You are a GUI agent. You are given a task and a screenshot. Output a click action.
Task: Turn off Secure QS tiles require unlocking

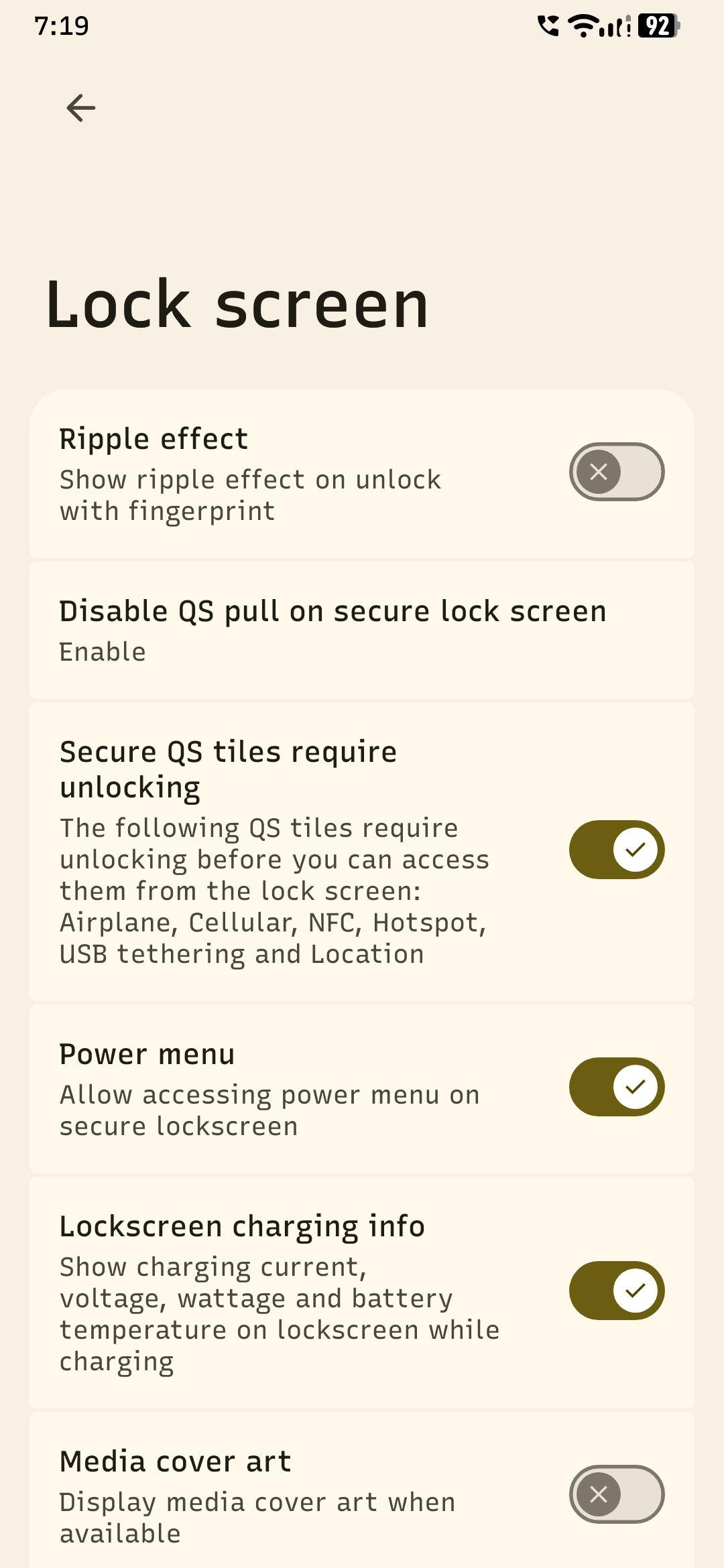[617, 850]
